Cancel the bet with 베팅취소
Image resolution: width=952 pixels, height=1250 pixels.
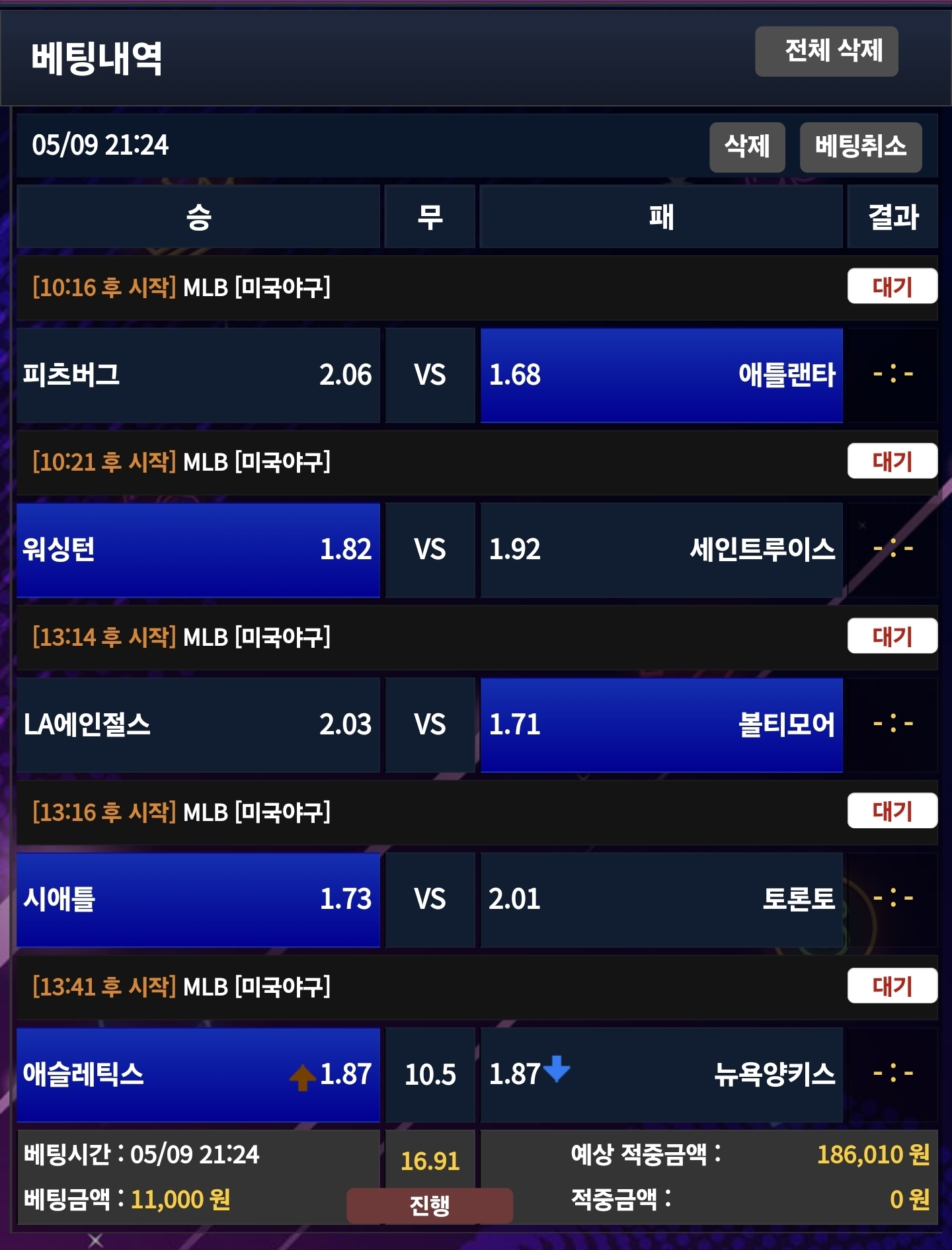click(860, 147)
